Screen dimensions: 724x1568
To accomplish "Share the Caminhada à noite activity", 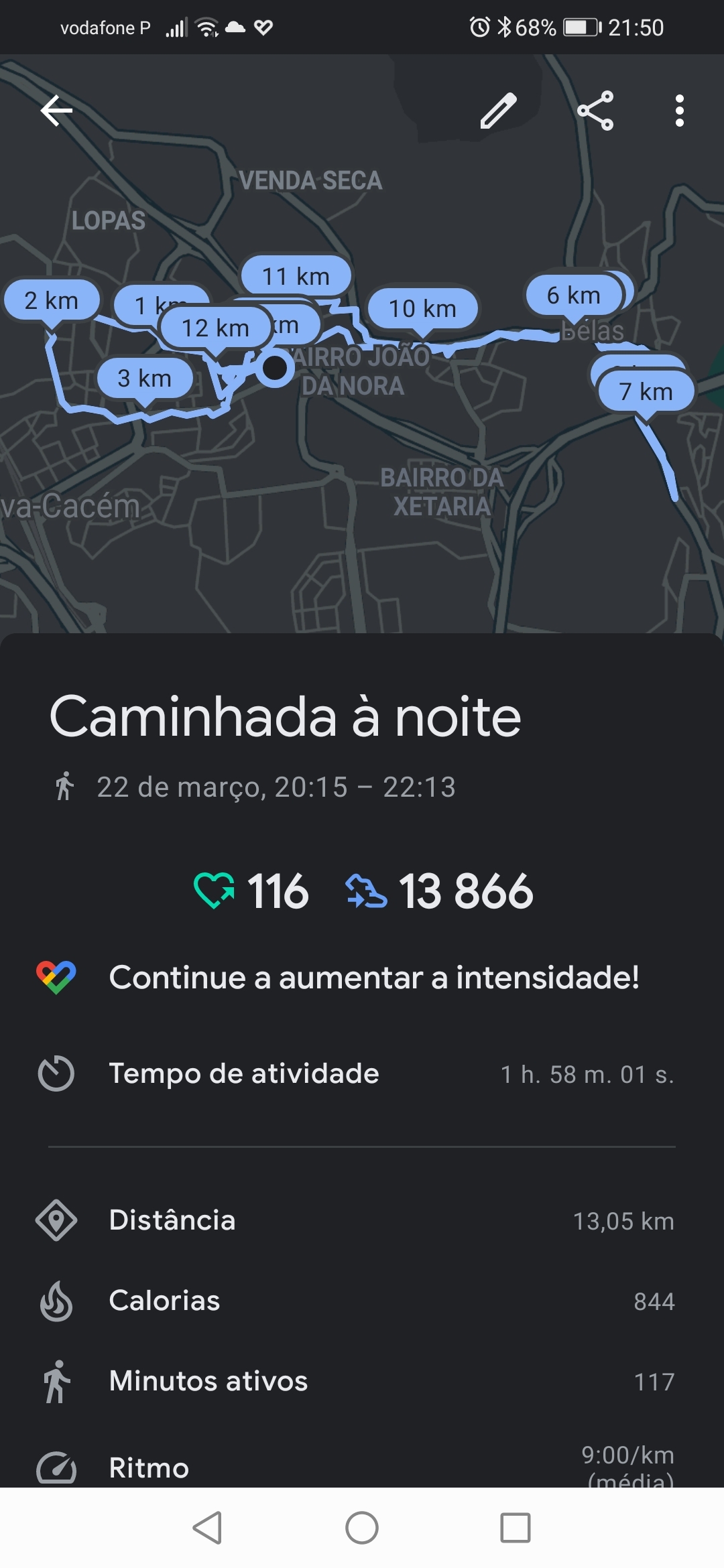I will 595,111.
